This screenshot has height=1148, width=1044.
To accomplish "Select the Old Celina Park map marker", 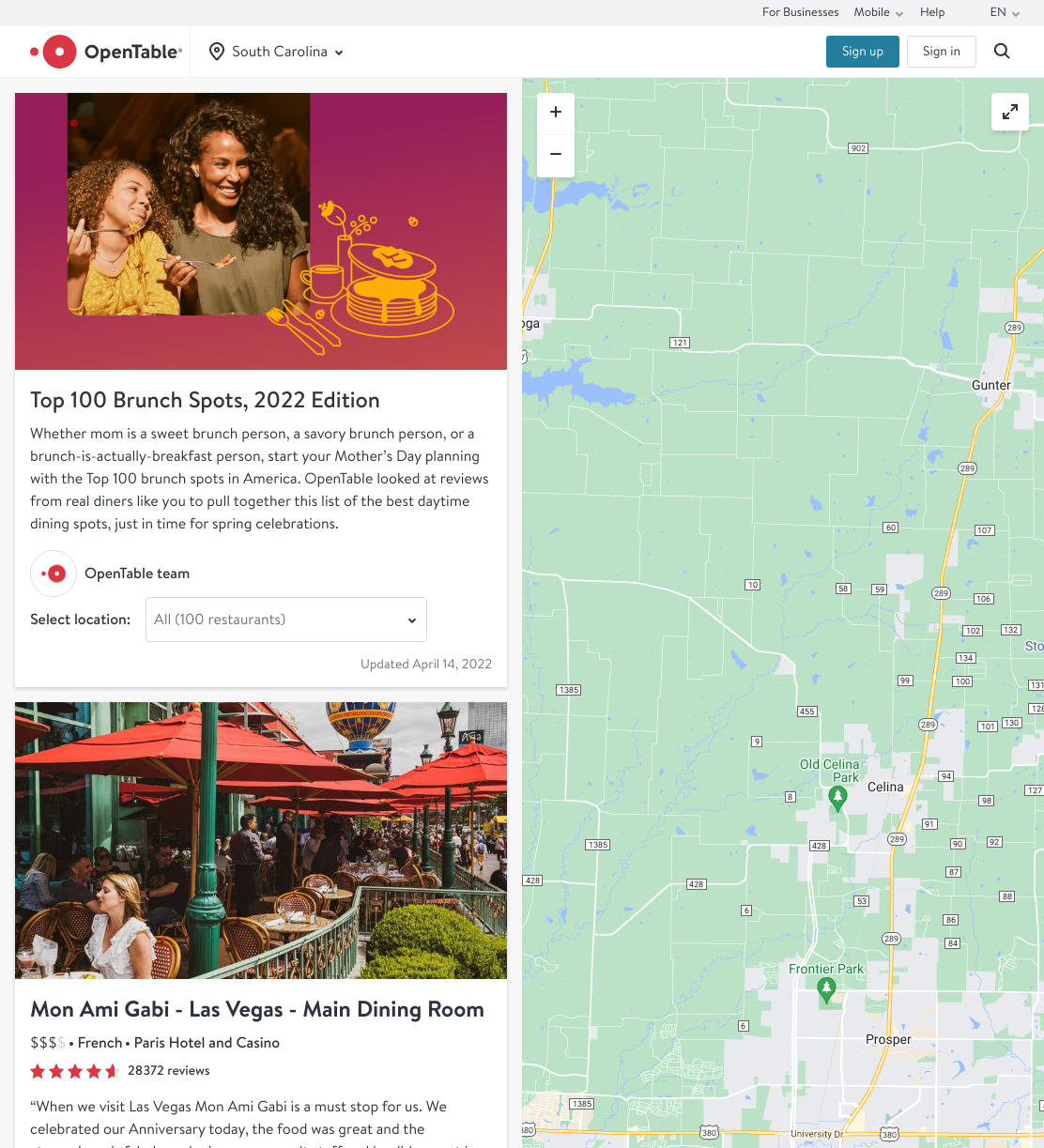I will (x=838, y=799).
